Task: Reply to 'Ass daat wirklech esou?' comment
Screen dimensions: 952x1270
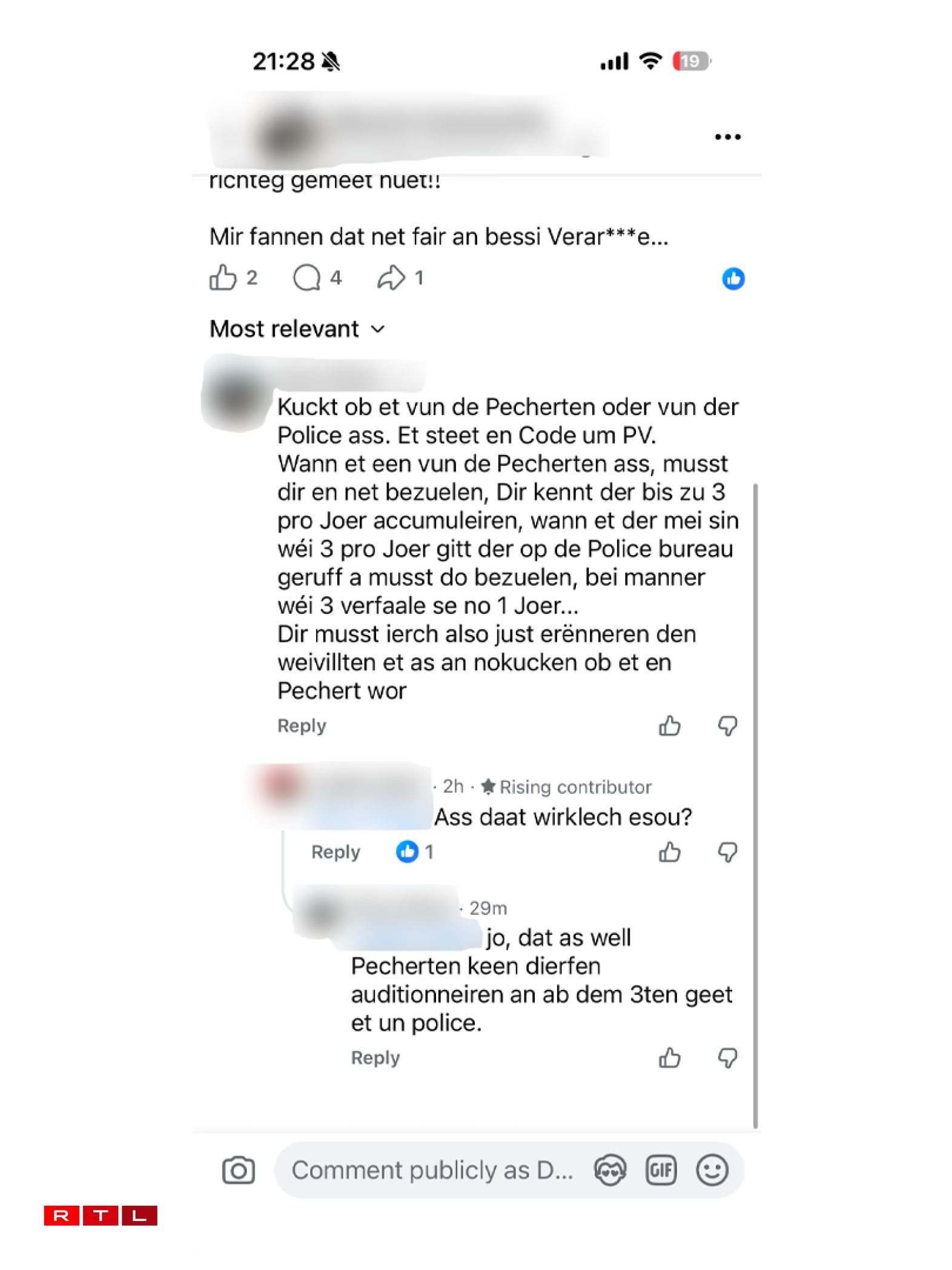Action: [x=336, y=852]
